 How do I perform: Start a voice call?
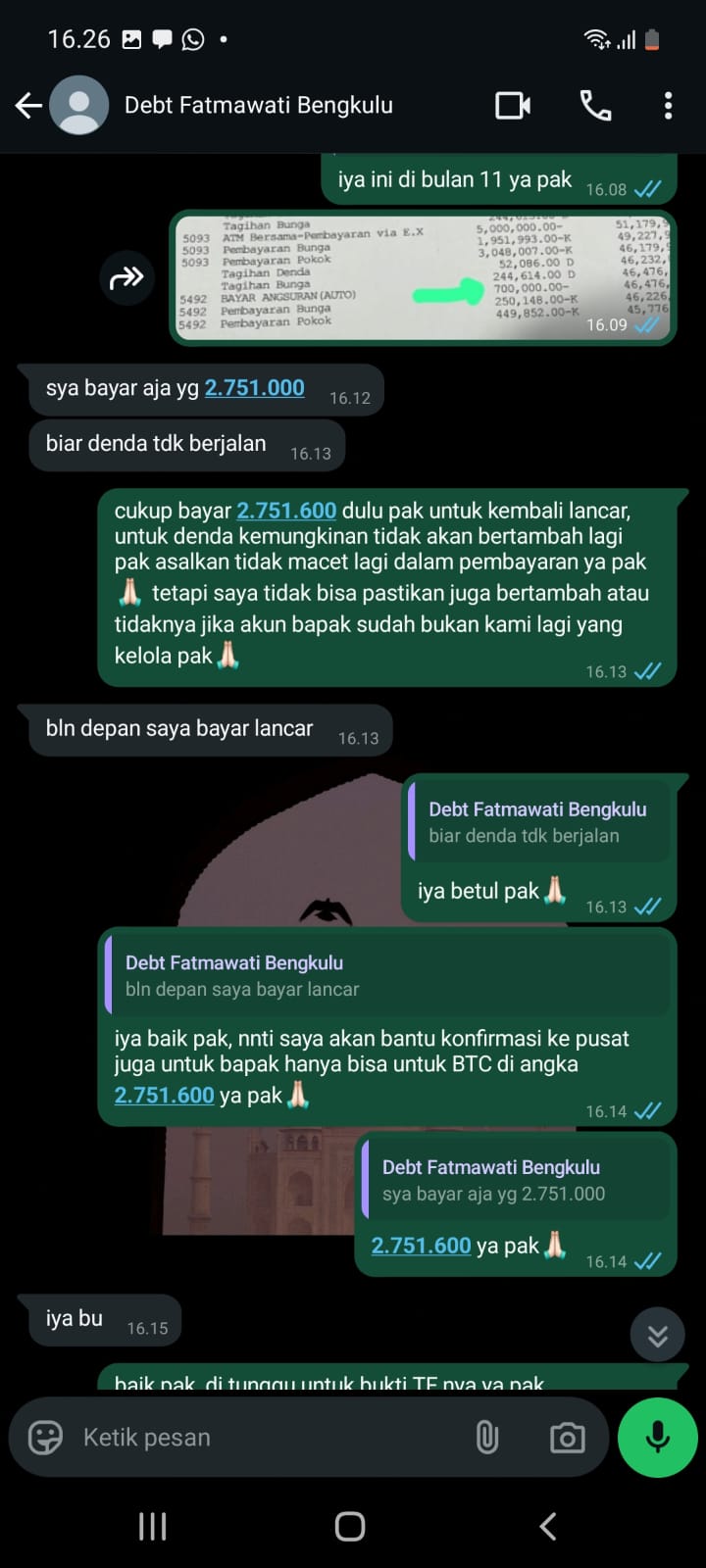tap(595, 106)
